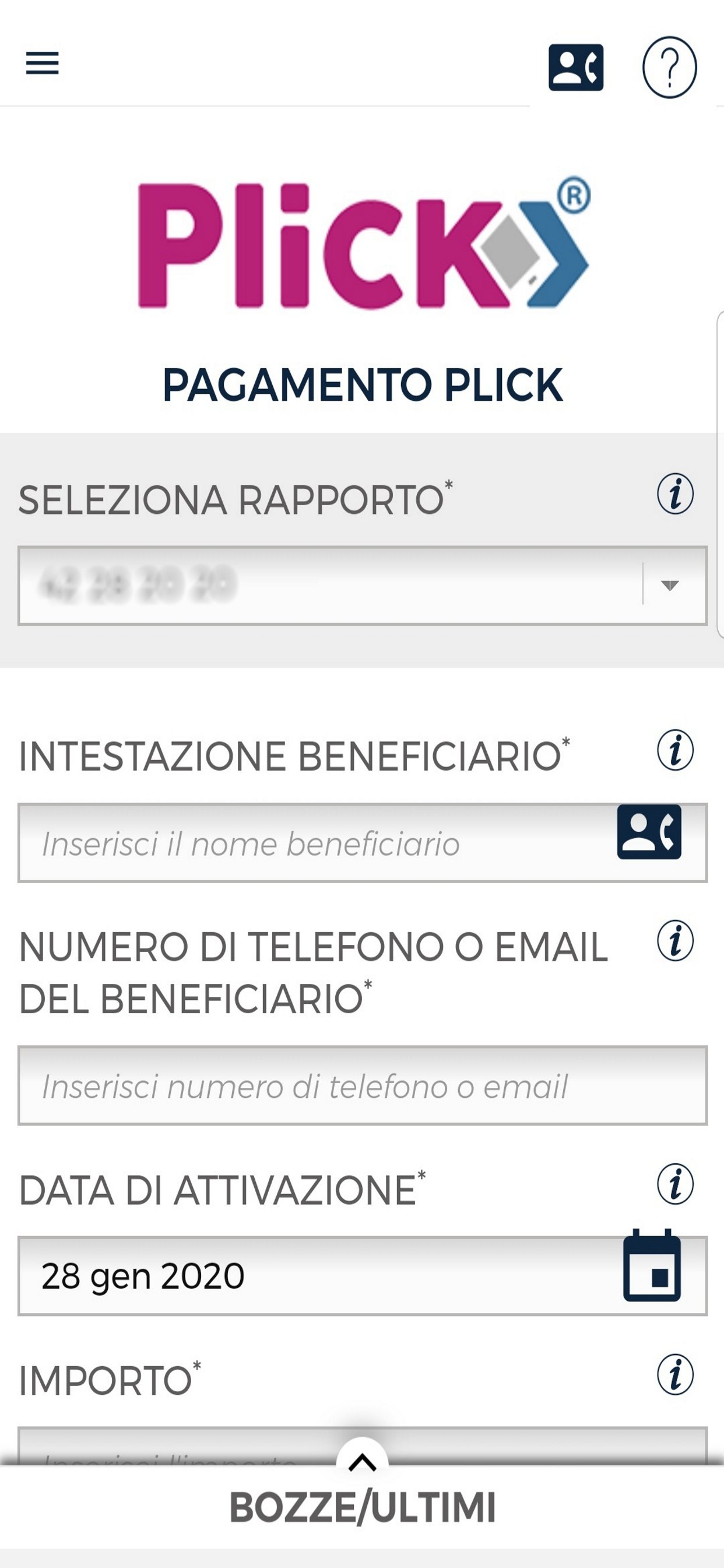Click the PAGAMENTO PLICK heading

[361, 383]
